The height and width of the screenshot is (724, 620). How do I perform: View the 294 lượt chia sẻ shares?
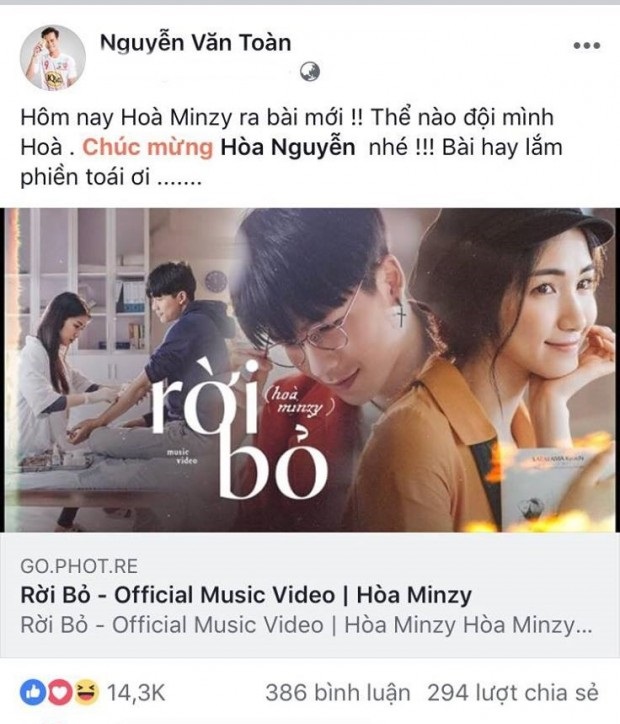512,692
